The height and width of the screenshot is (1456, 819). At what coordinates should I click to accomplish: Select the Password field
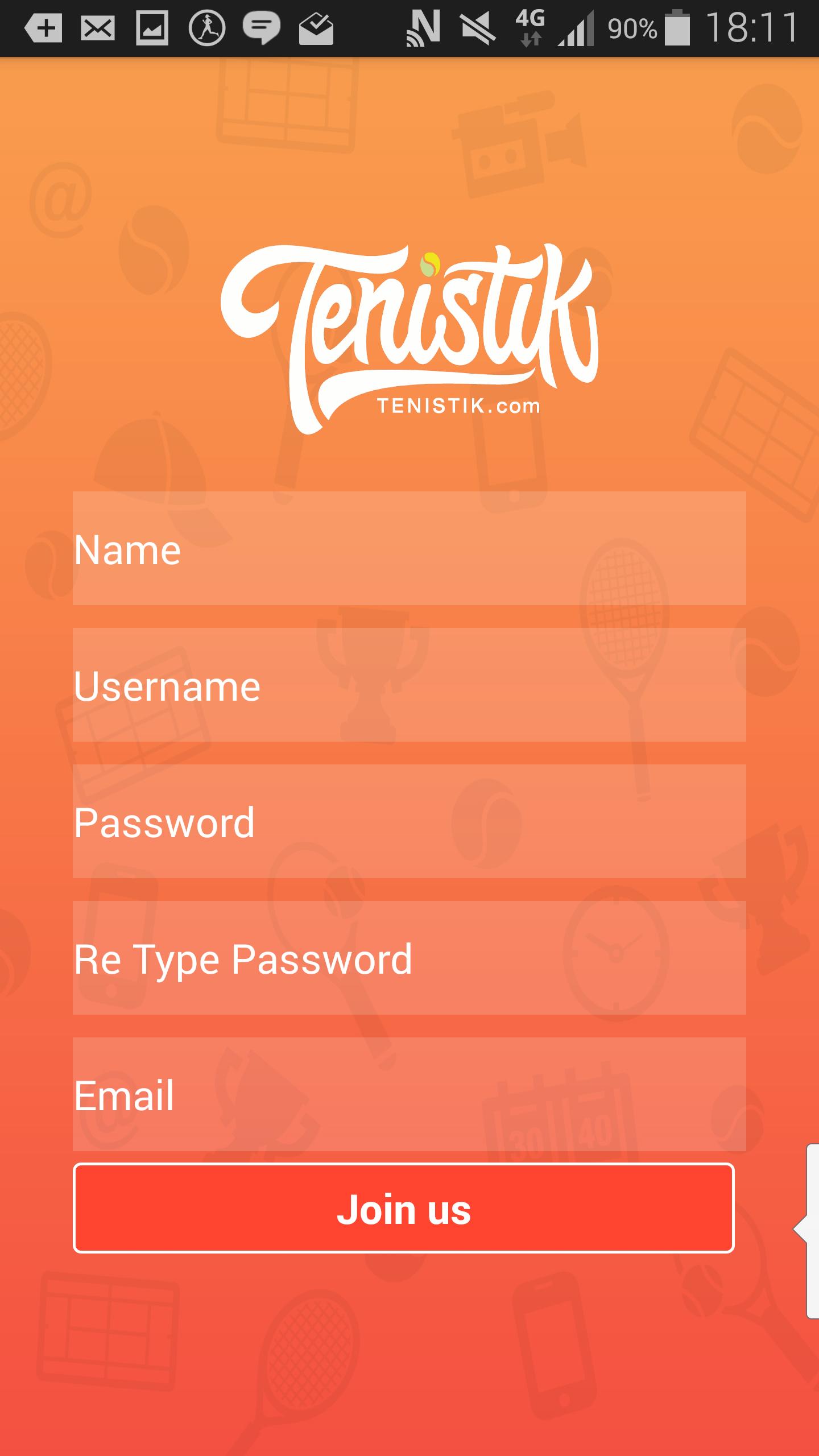tap(409, 821)
